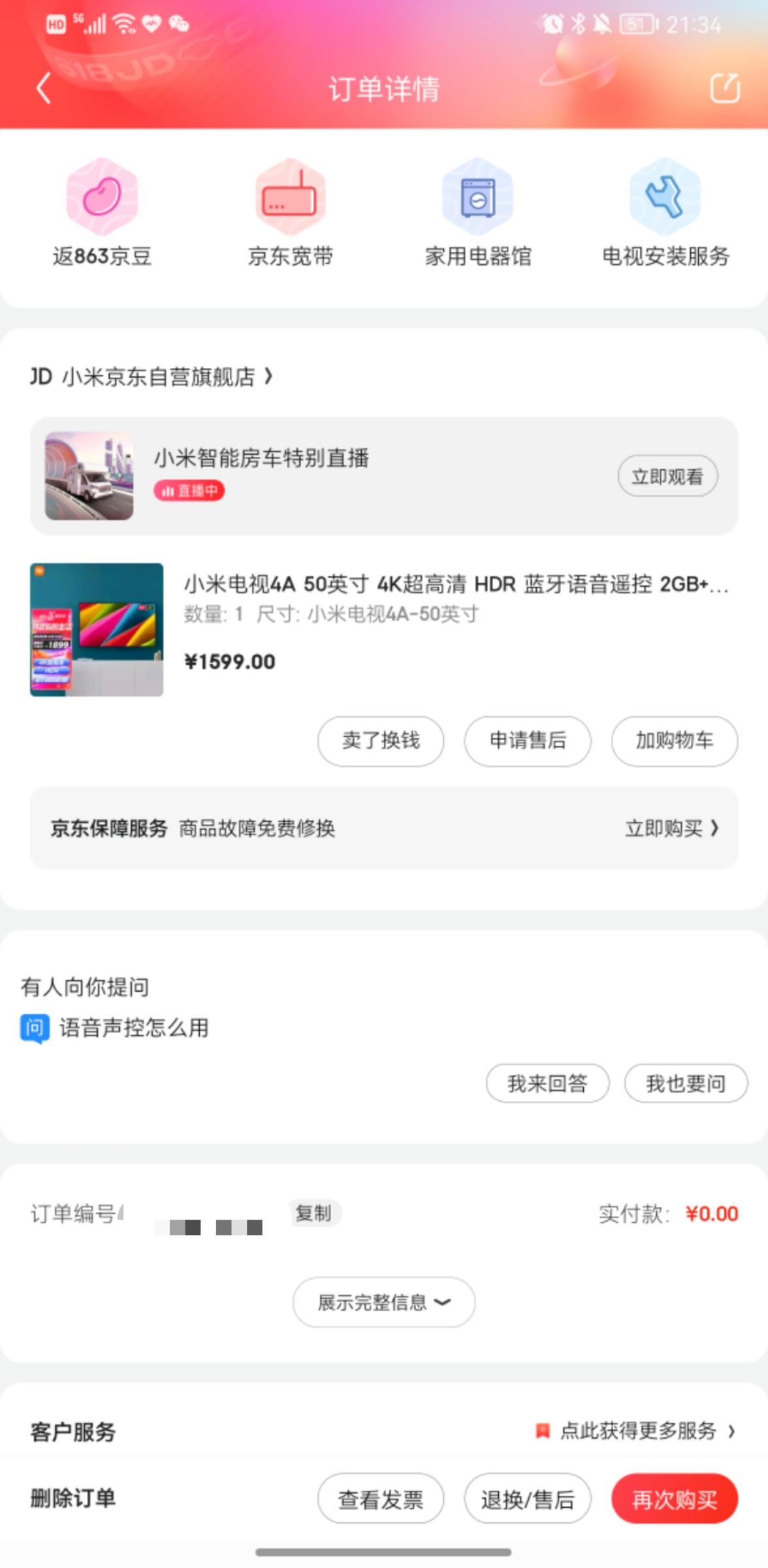Add the TV to cart with 加购物车

pyautogui.click(x=674, y=741)
